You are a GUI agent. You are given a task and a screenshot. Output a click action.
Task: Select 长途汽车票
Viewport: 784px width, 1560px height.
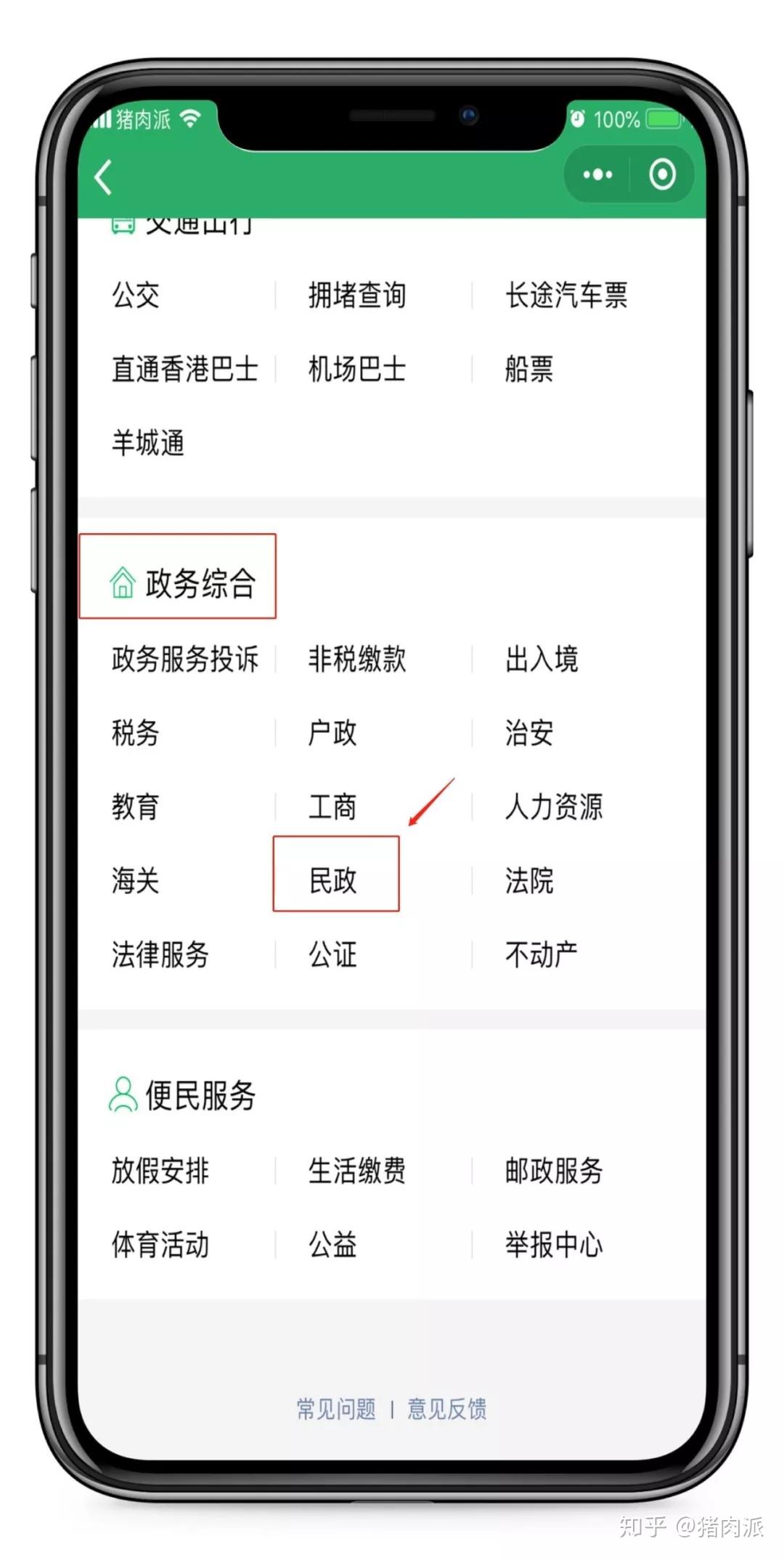pos(566,295)
